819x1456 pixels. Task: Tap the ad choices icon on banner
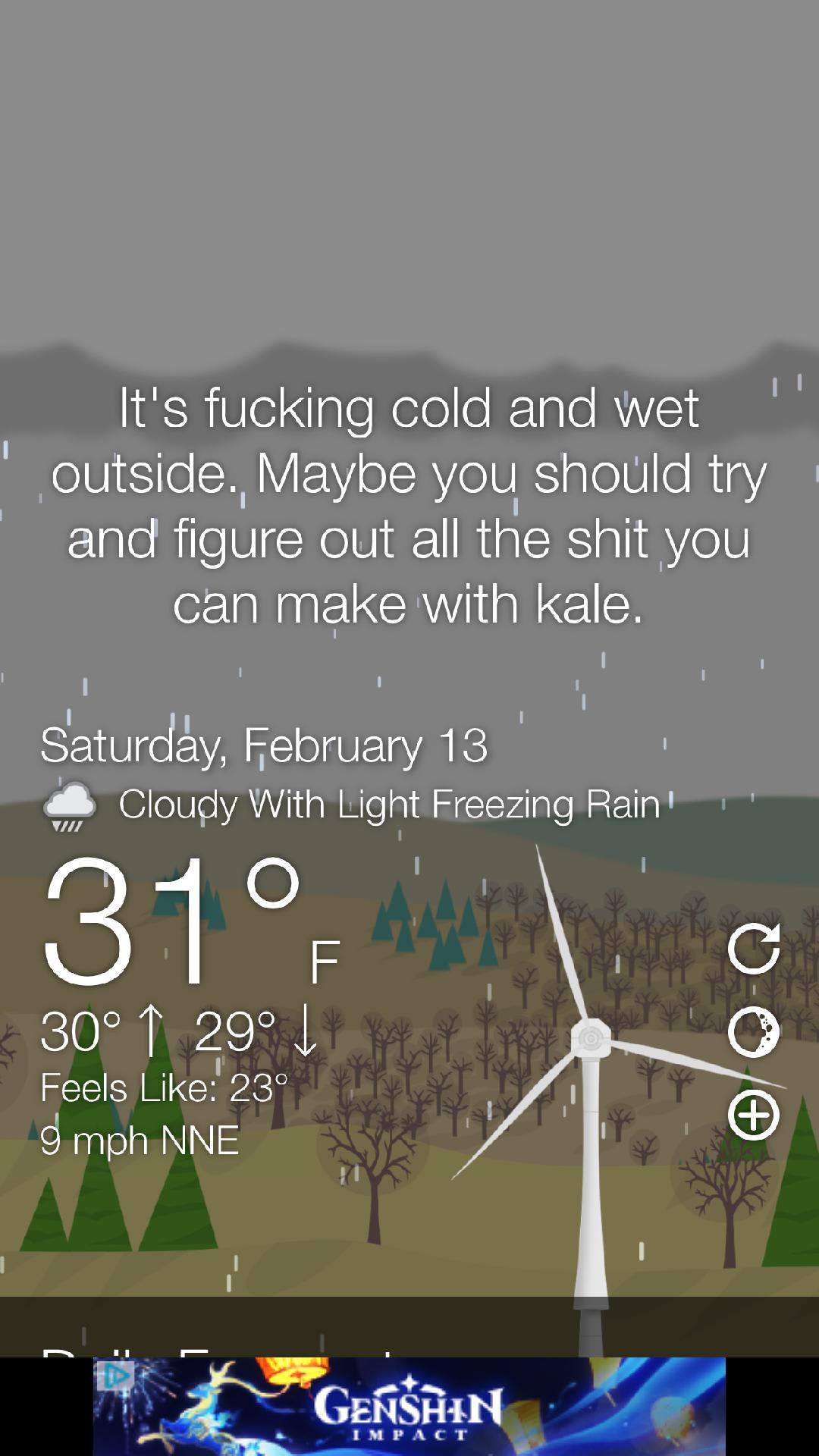coord(116,1376)
